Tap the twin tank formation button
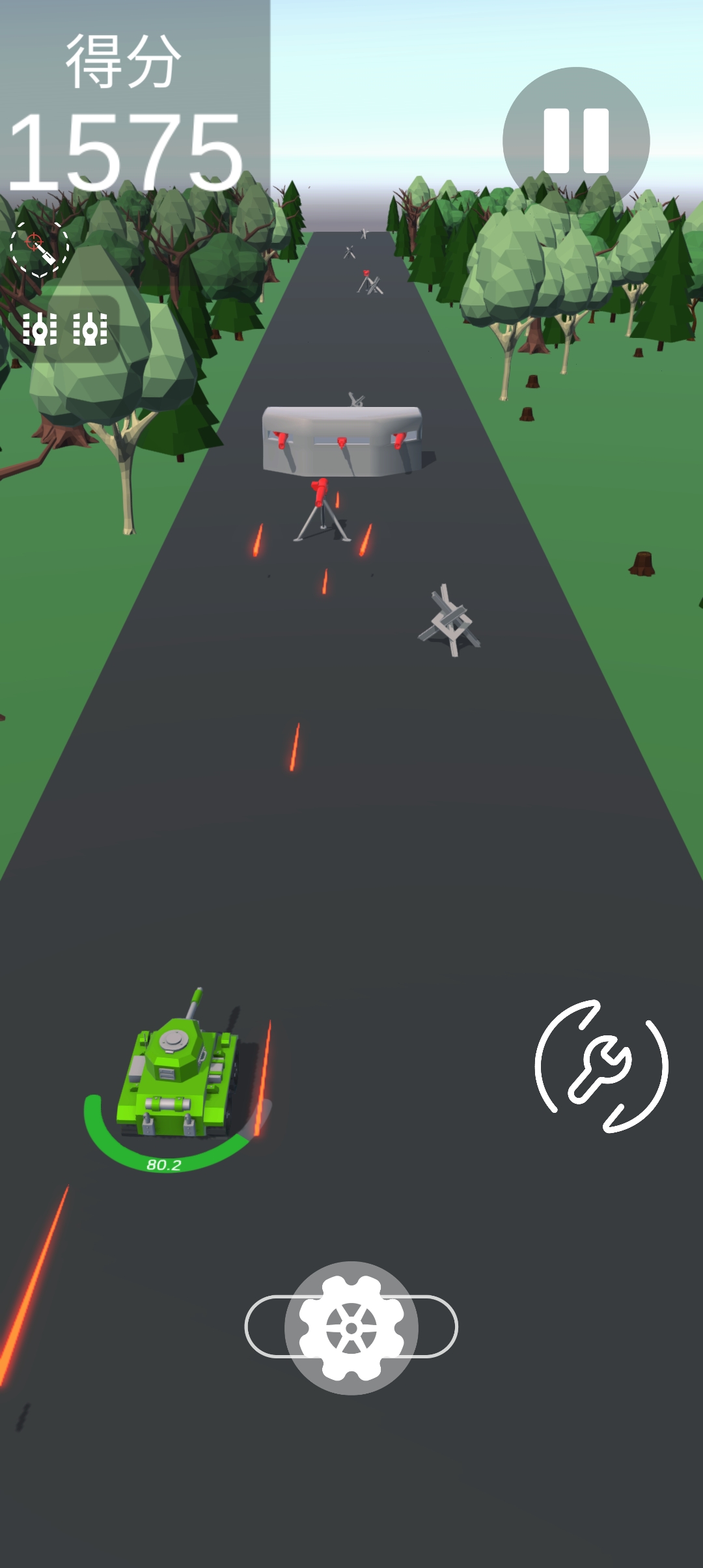The height and width of the screenshot is (1568, 703). (65, 329)
